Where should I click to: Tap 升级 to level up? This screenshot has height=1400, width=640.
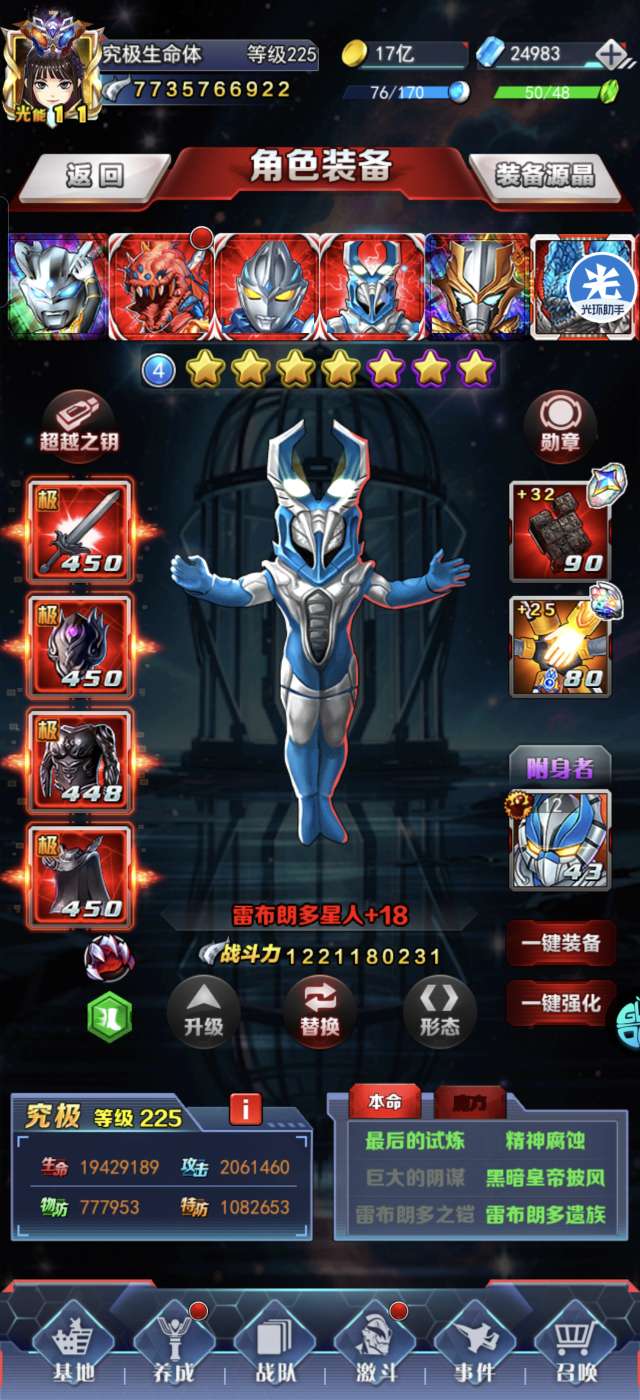point(203,1012)
